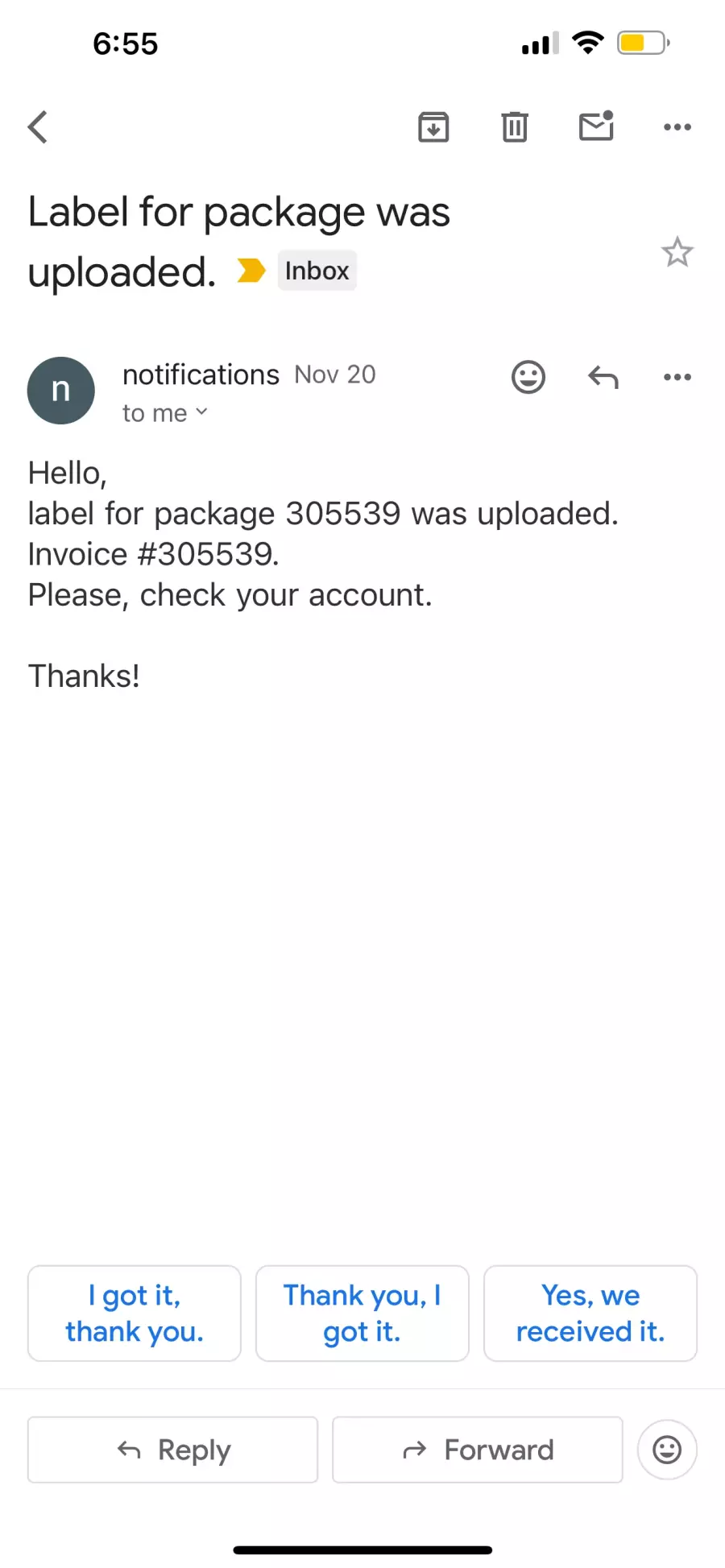Forward this email
Screen dimensions: 725x1568
[x=478, y=1450]
